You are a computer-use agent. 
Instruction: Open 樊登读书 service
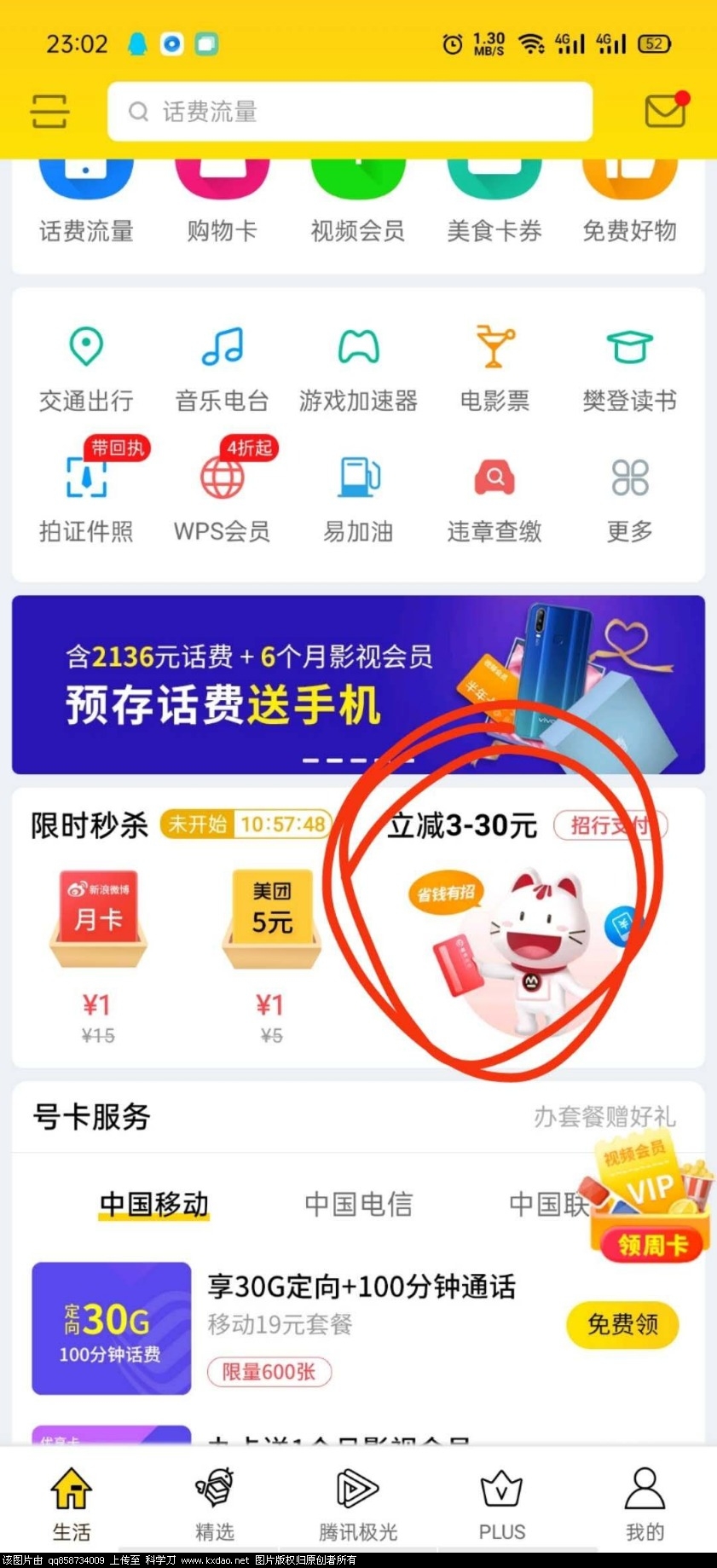pyautogui.click(x=629, y=368)
